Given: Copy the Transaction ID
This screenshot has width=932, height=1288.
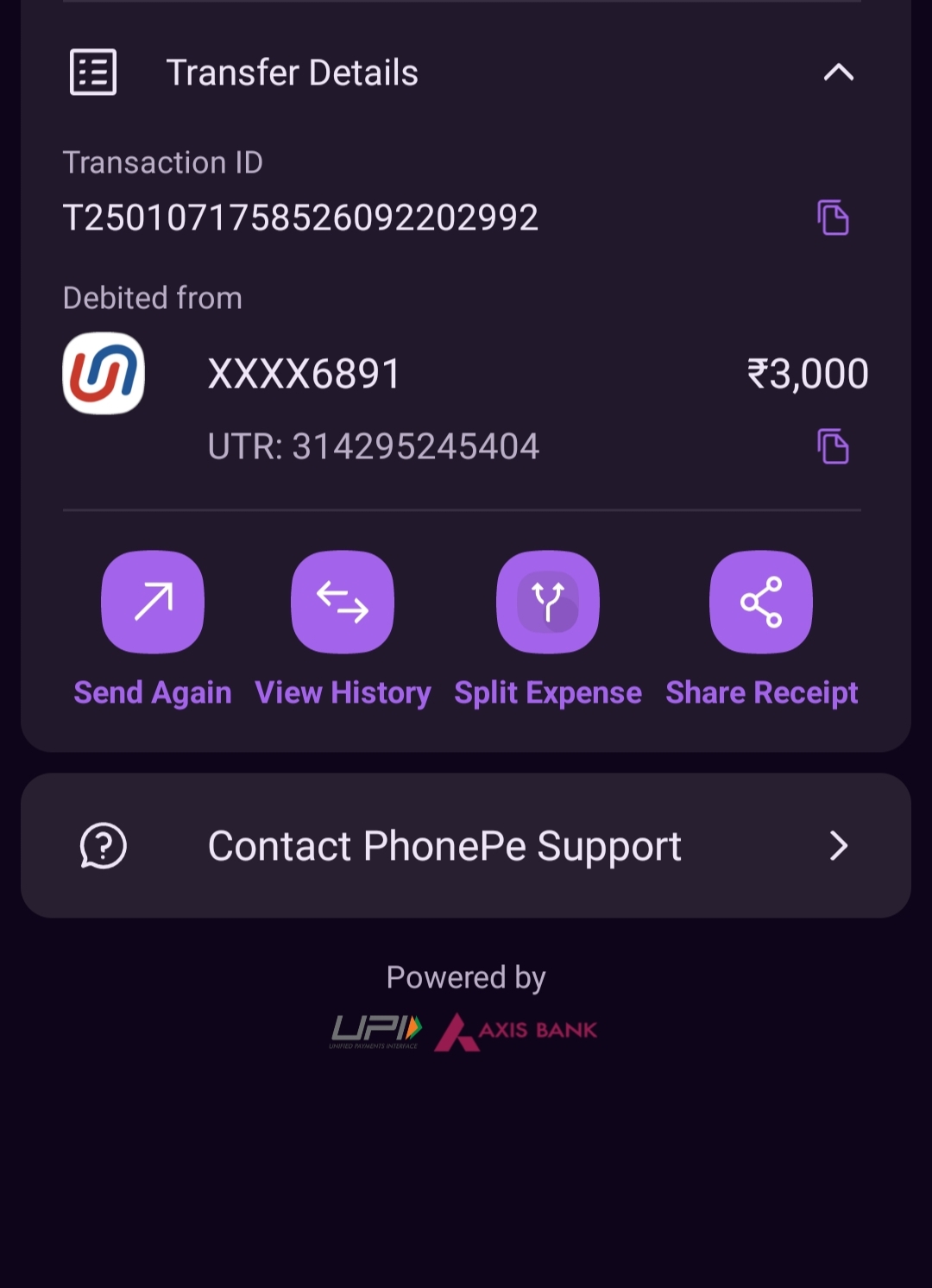Looking at the screenshot, I should (x=833, y=218).
